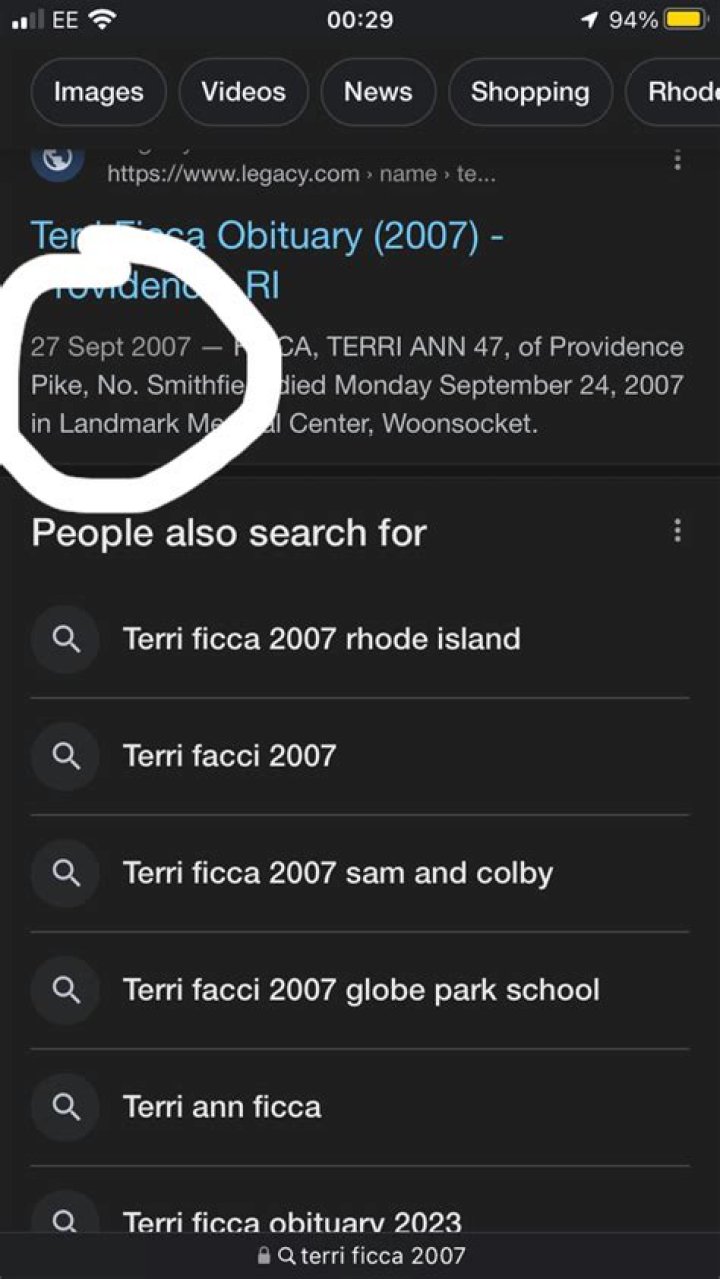The image size is (720, 1279).
Task: Switch to the Videos filter
Action: [x=243, y=92]
